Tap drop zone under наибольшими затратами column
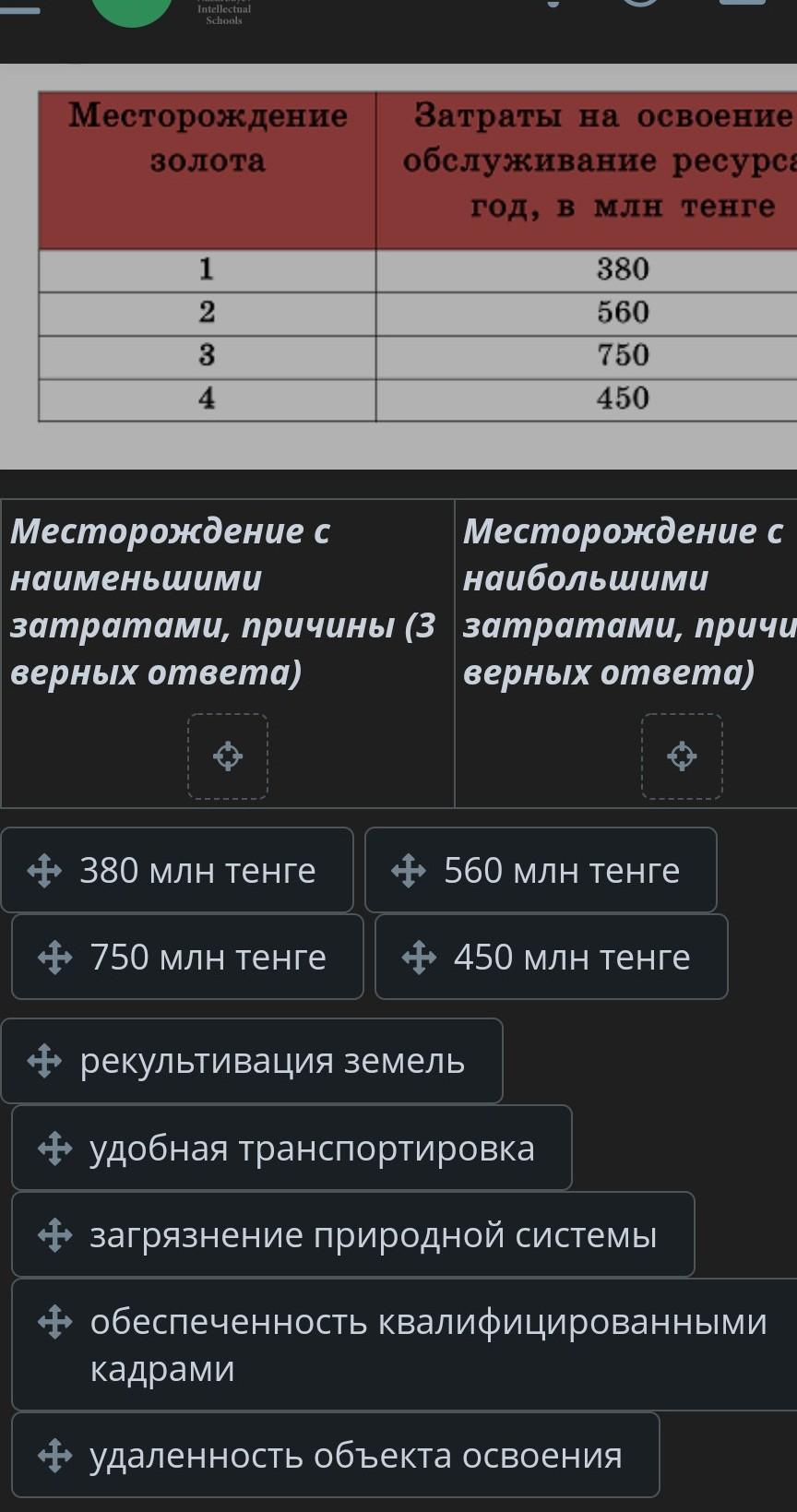Viewport: 797px width, 1512px height. [x=682, y=756]
